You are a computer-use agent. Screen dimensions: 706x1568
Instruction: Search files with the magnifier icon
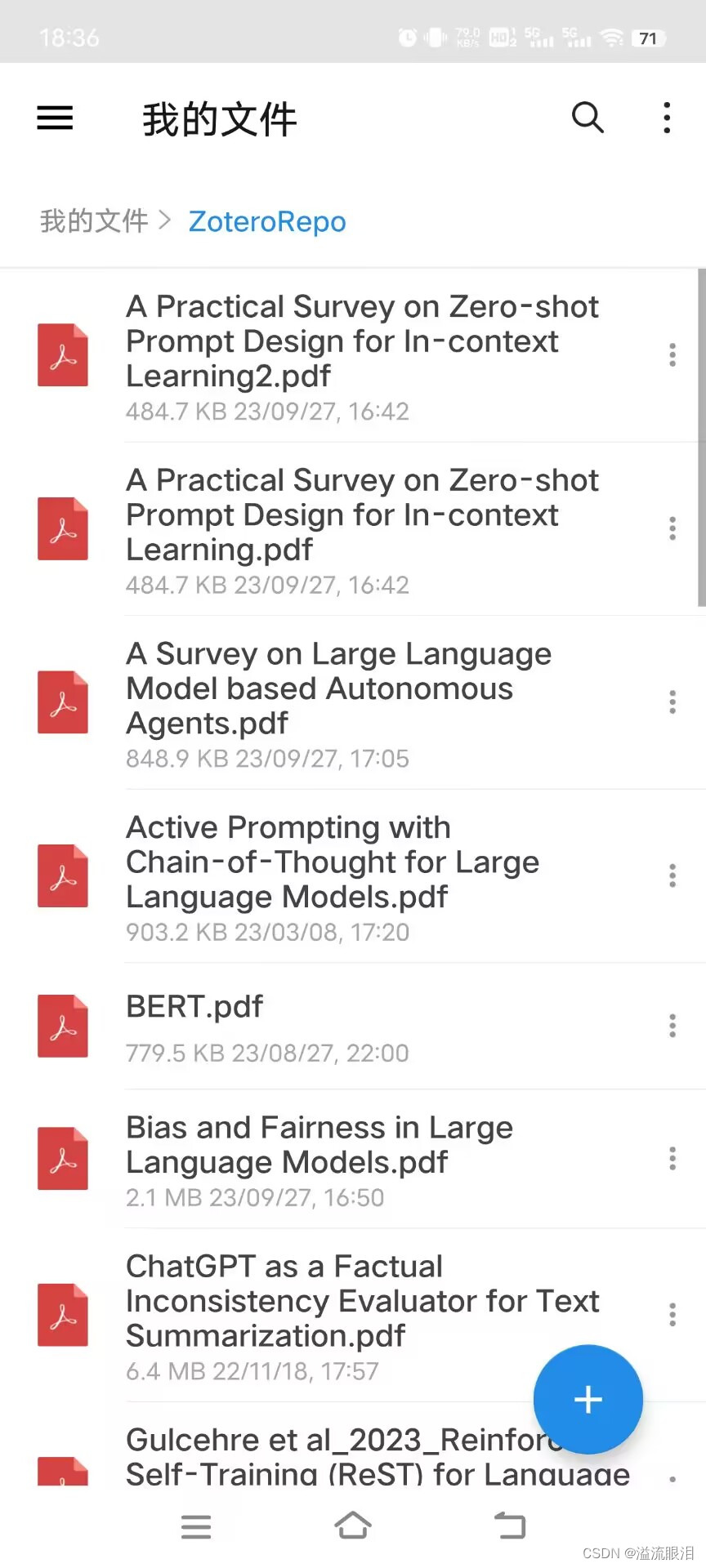[x=588, y=118]
